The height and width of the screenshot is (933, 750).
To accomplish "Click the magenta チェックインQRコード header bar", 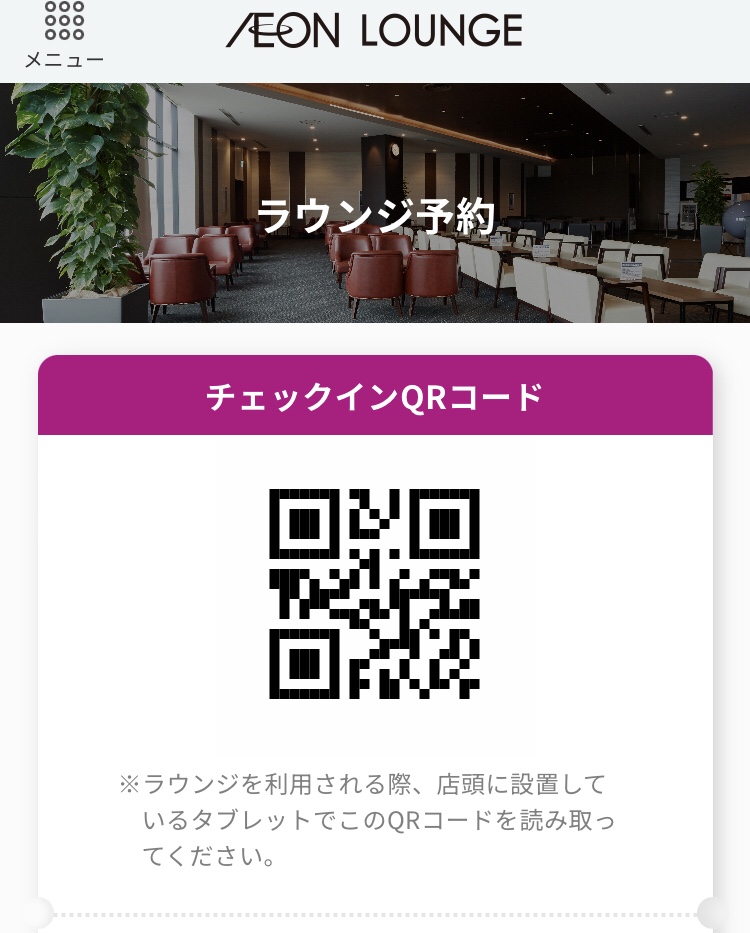I will click(x=375, y=394).
